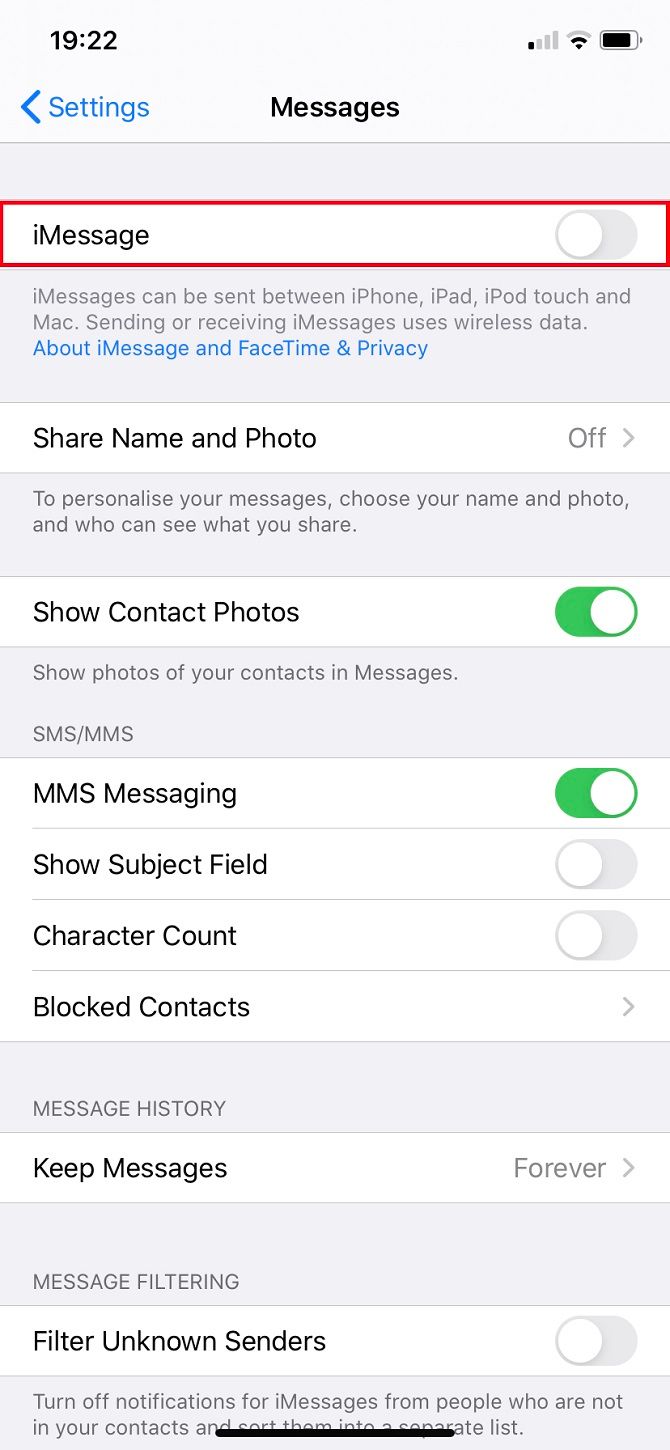Viewport: 670px width, 1450px height.
Task: Open Keep Messages options
Action: tap(334, 1168)
